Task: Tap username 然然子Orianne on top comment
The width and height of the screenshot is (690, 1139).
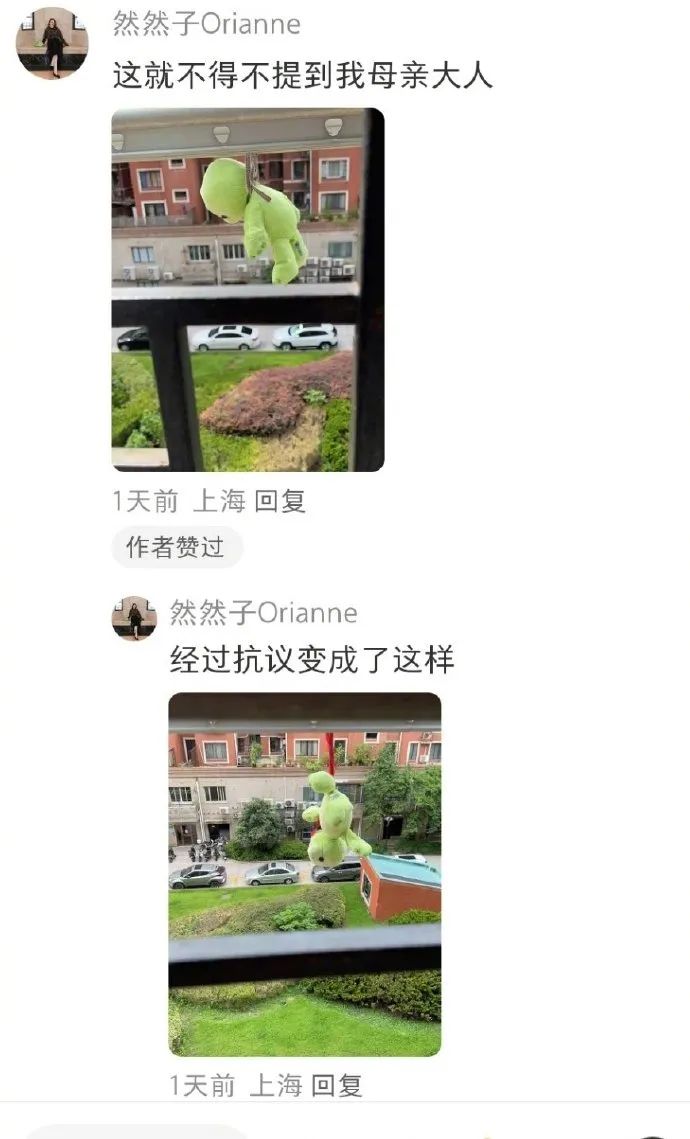Action: tap(206, 23)
